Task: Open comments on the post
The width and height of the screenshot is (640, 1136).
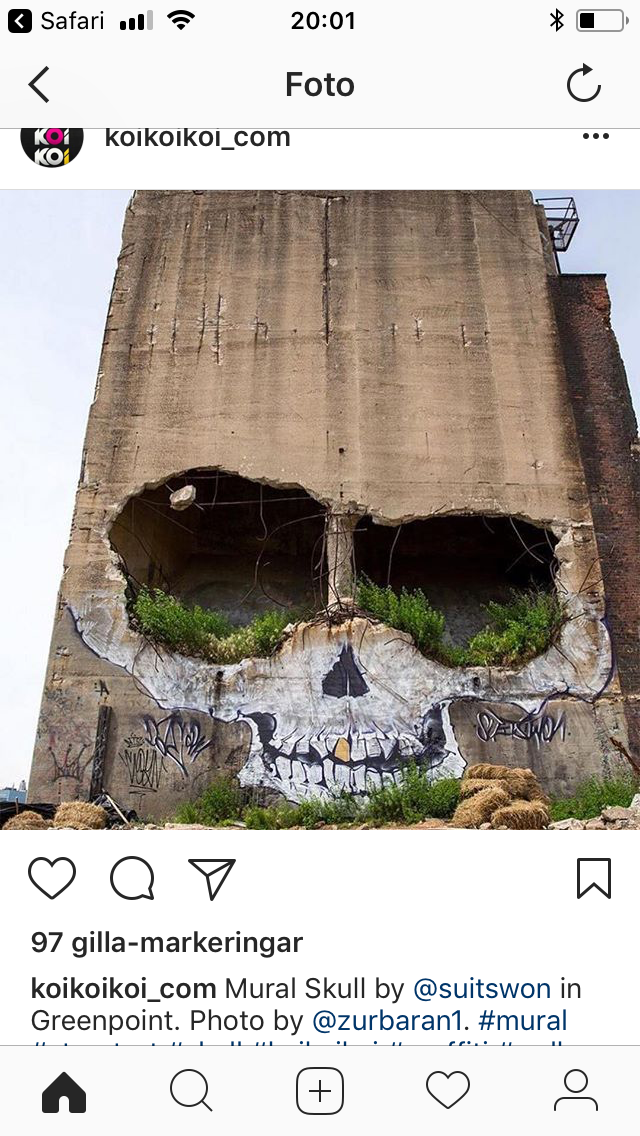Action: (132, 879)
